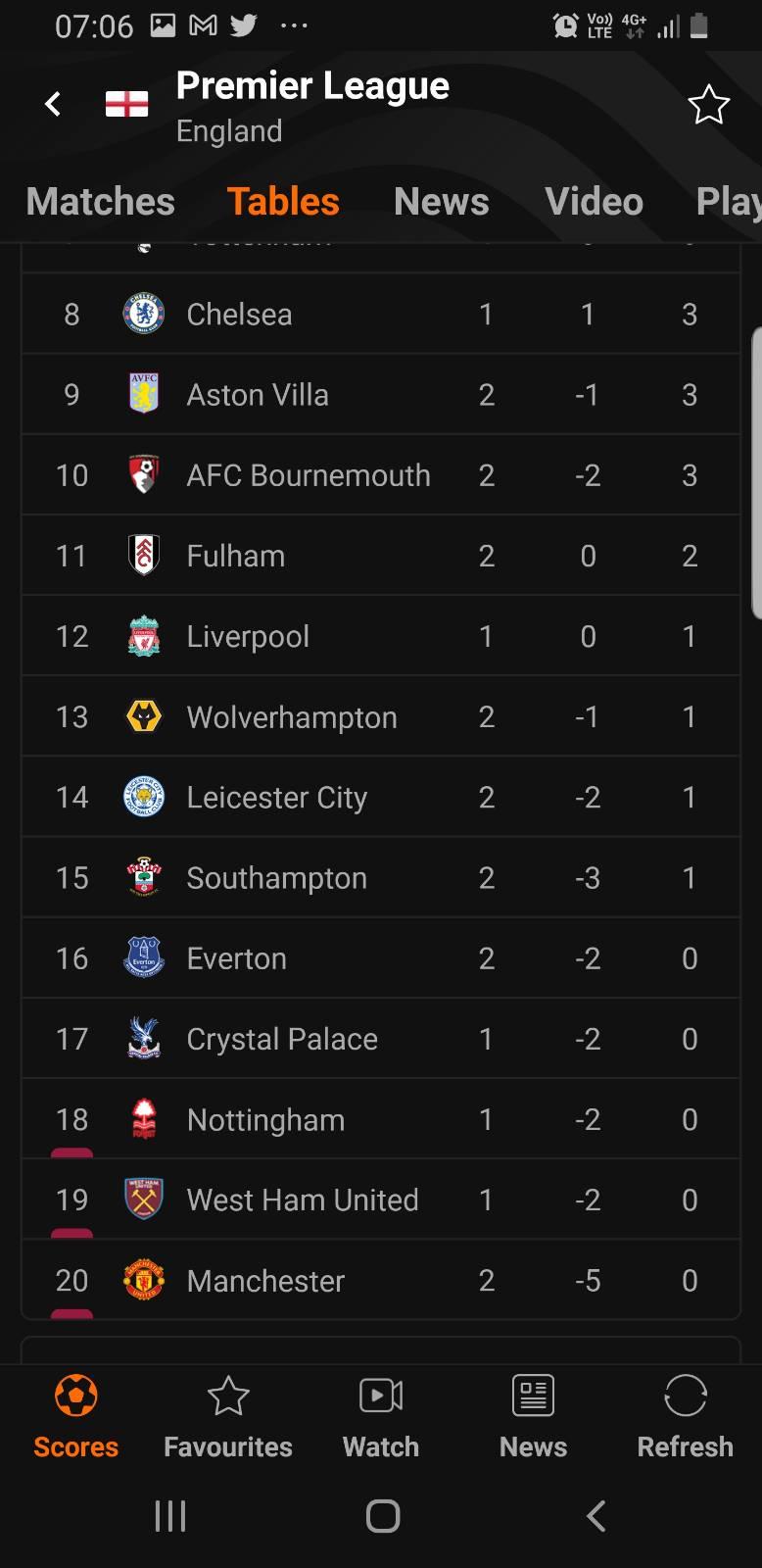Switch to the Matches tab

(x=100, y=202)
